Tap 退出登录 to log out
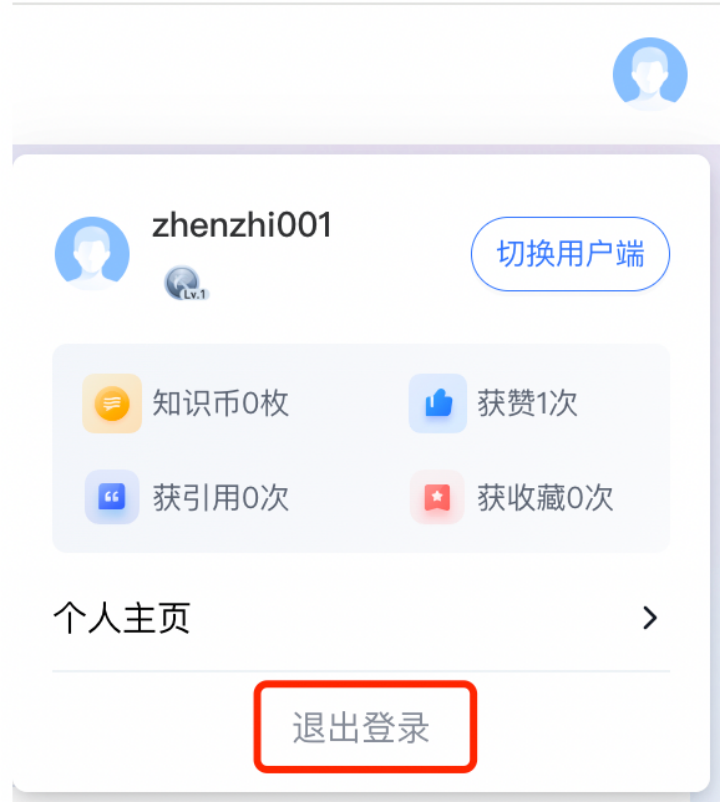720x802 pixels. [x=362, y=727]
